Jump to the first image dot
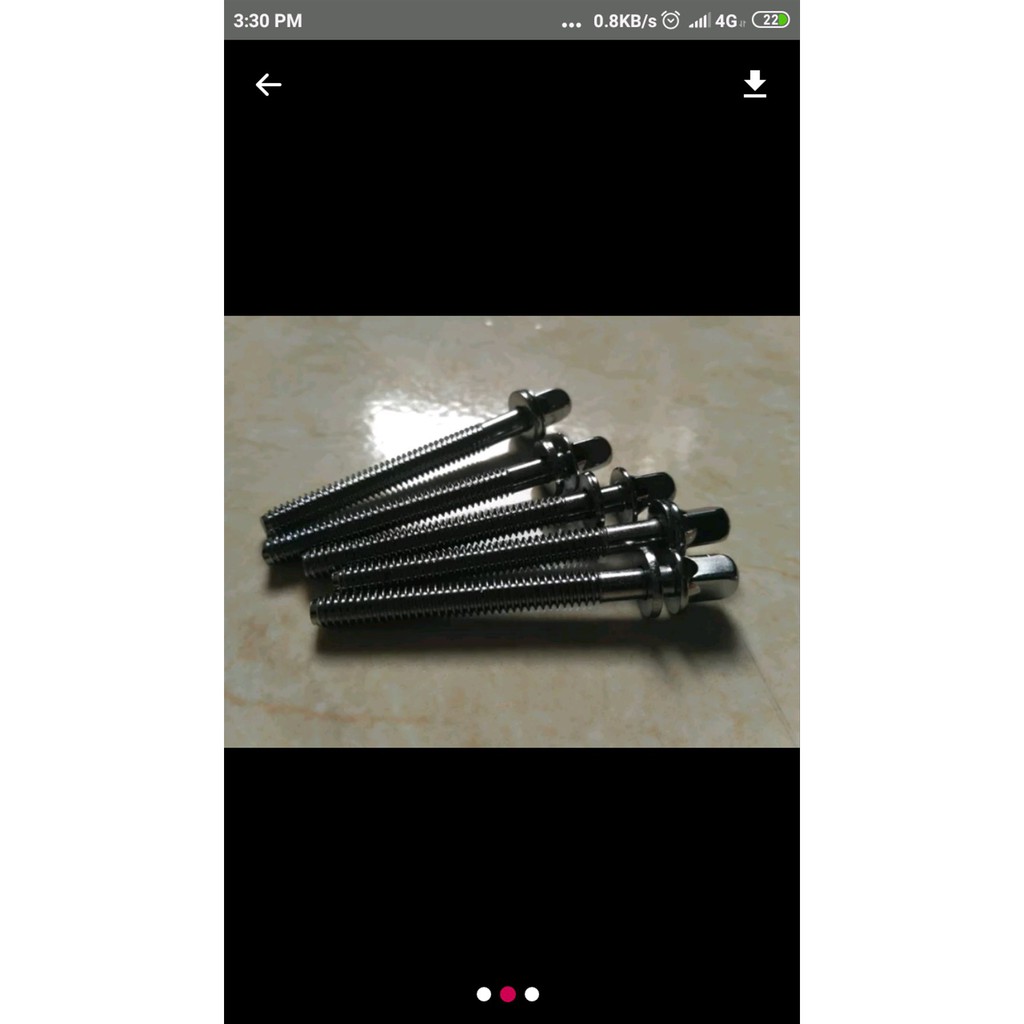 pos(484,994)
